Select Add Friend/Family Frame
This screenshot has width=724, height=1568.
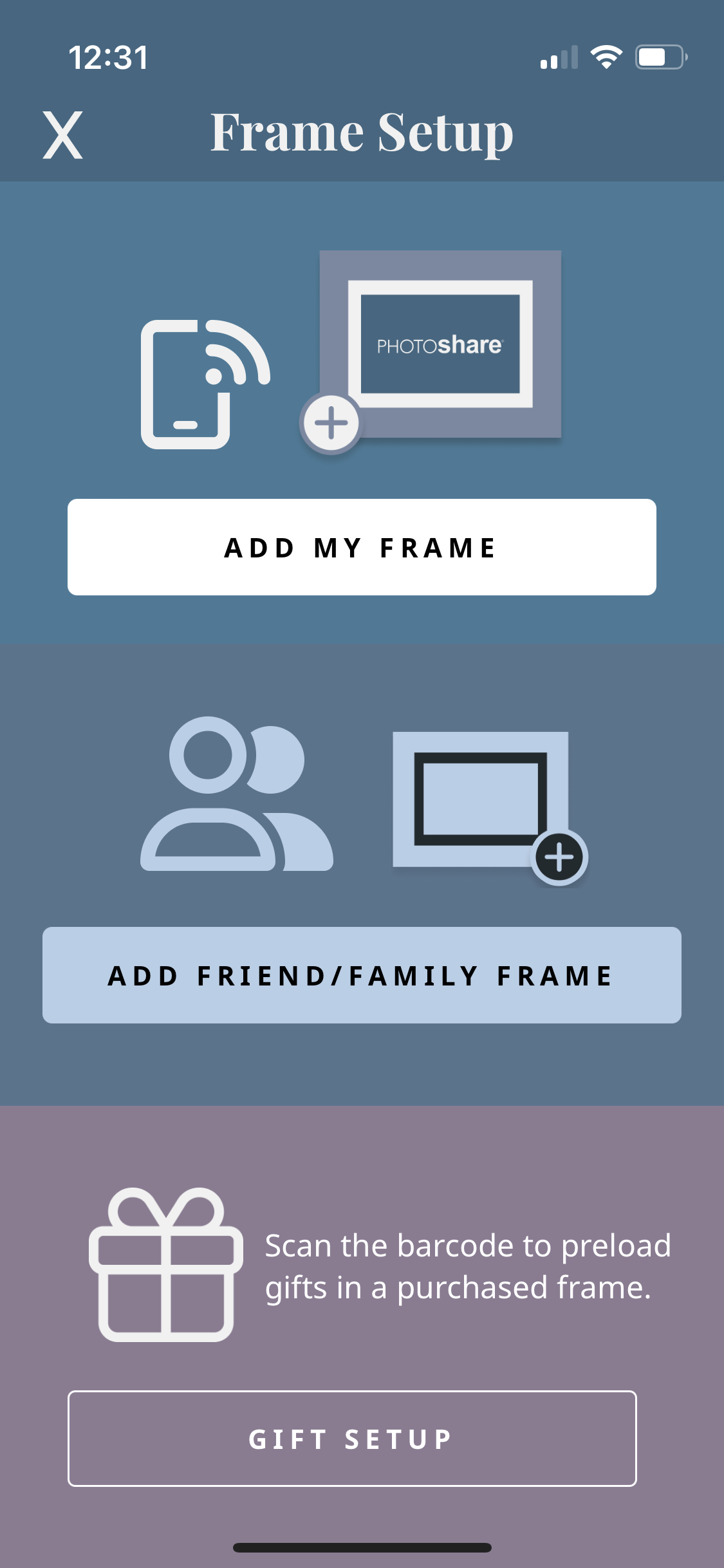point(362,975)
